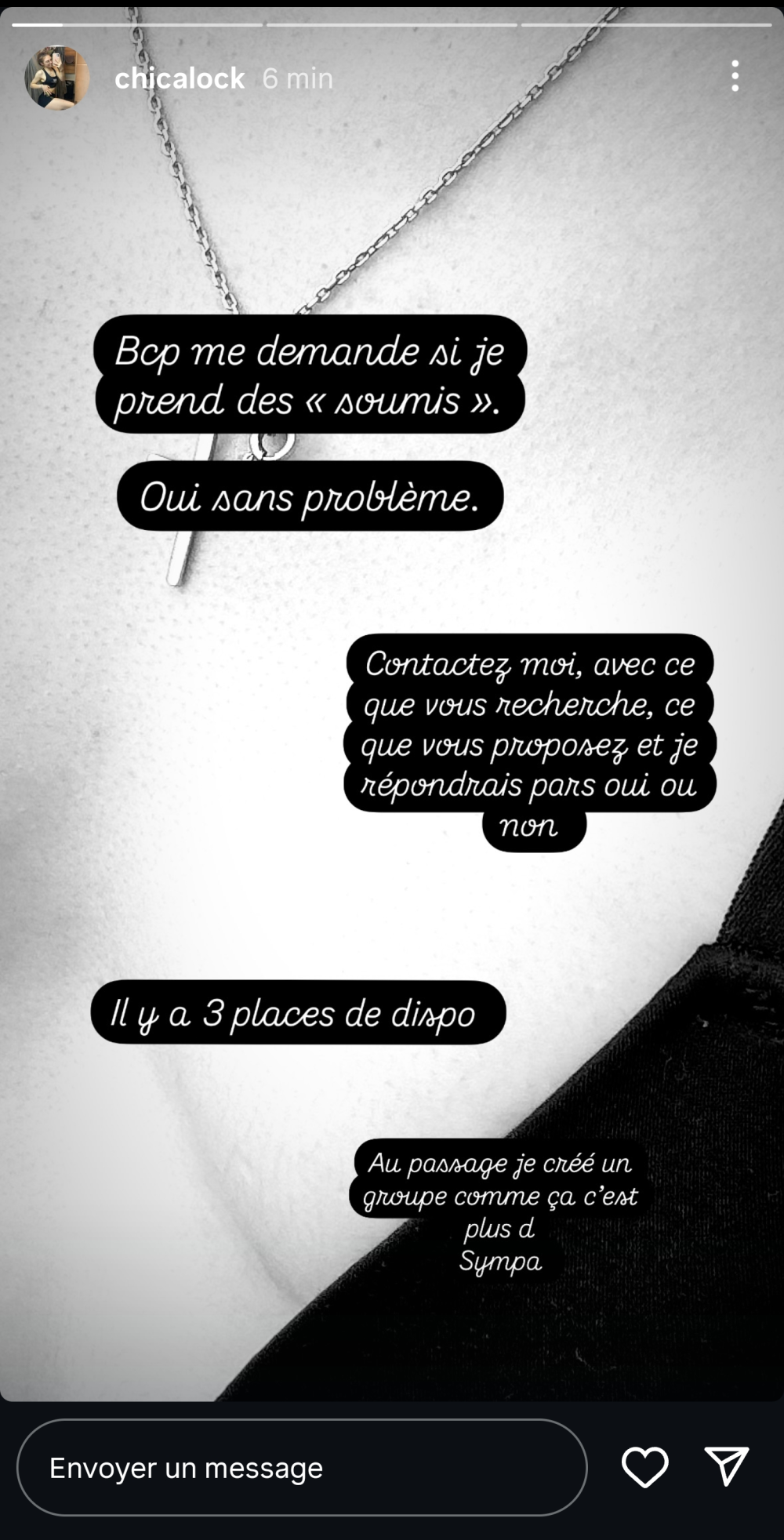Focus the Envoyer un message field
This screenshot has height=1540, width=784.
(x=302, y=1468)
